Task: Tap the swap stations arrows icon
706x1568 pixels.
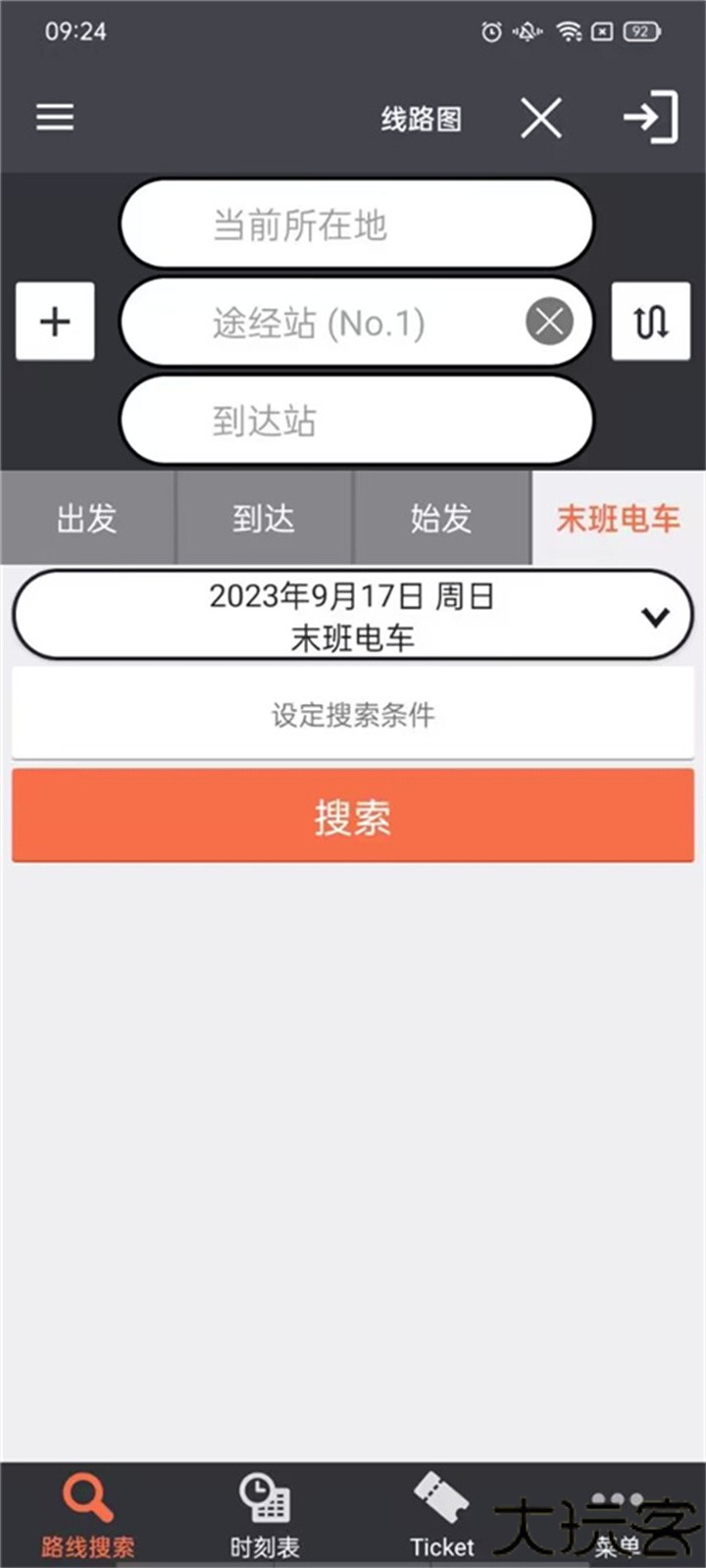Action: pyautogui.click(x=650, y=322)
